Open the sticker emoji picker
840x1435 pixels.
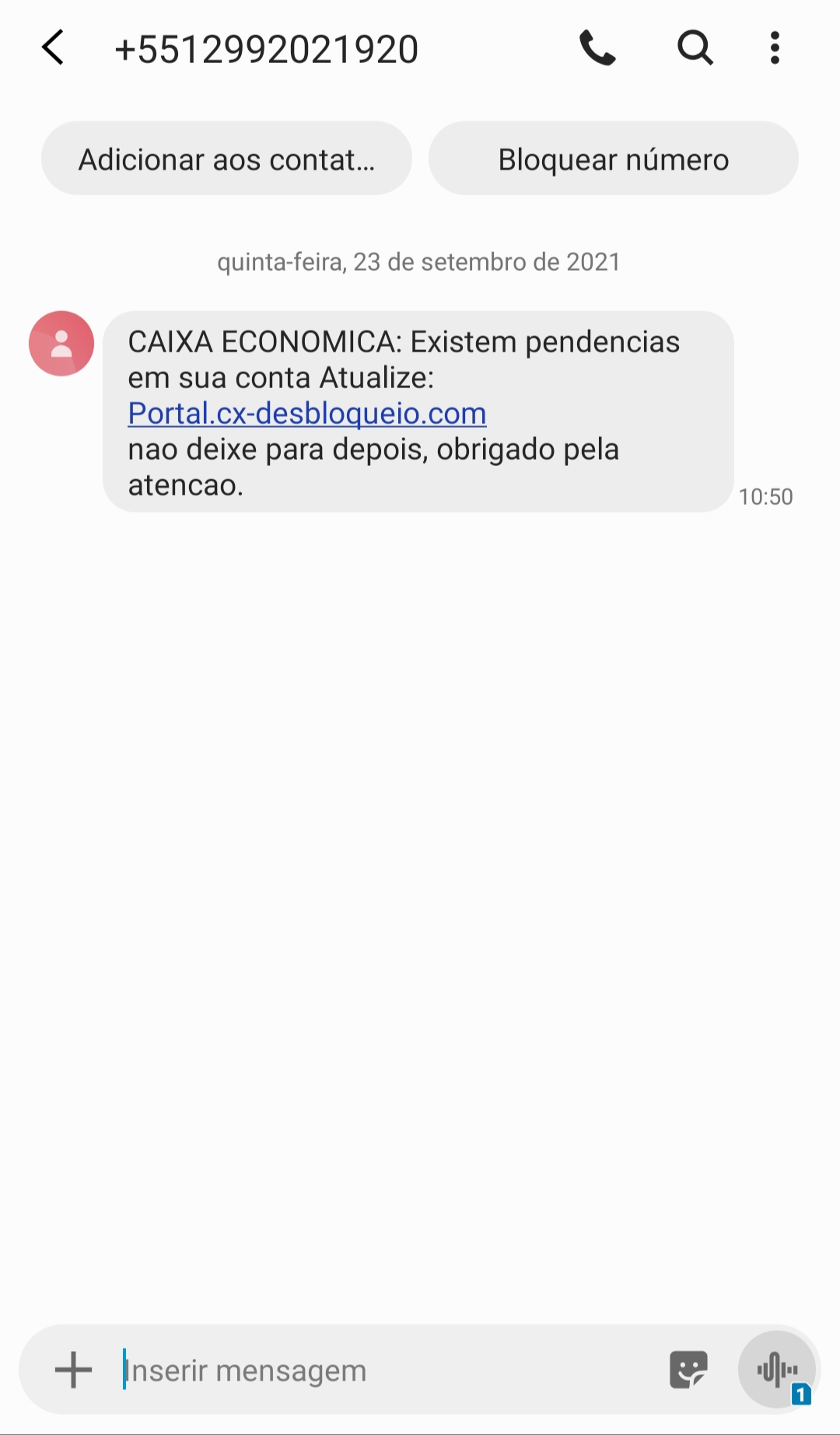pos(688,1370)
